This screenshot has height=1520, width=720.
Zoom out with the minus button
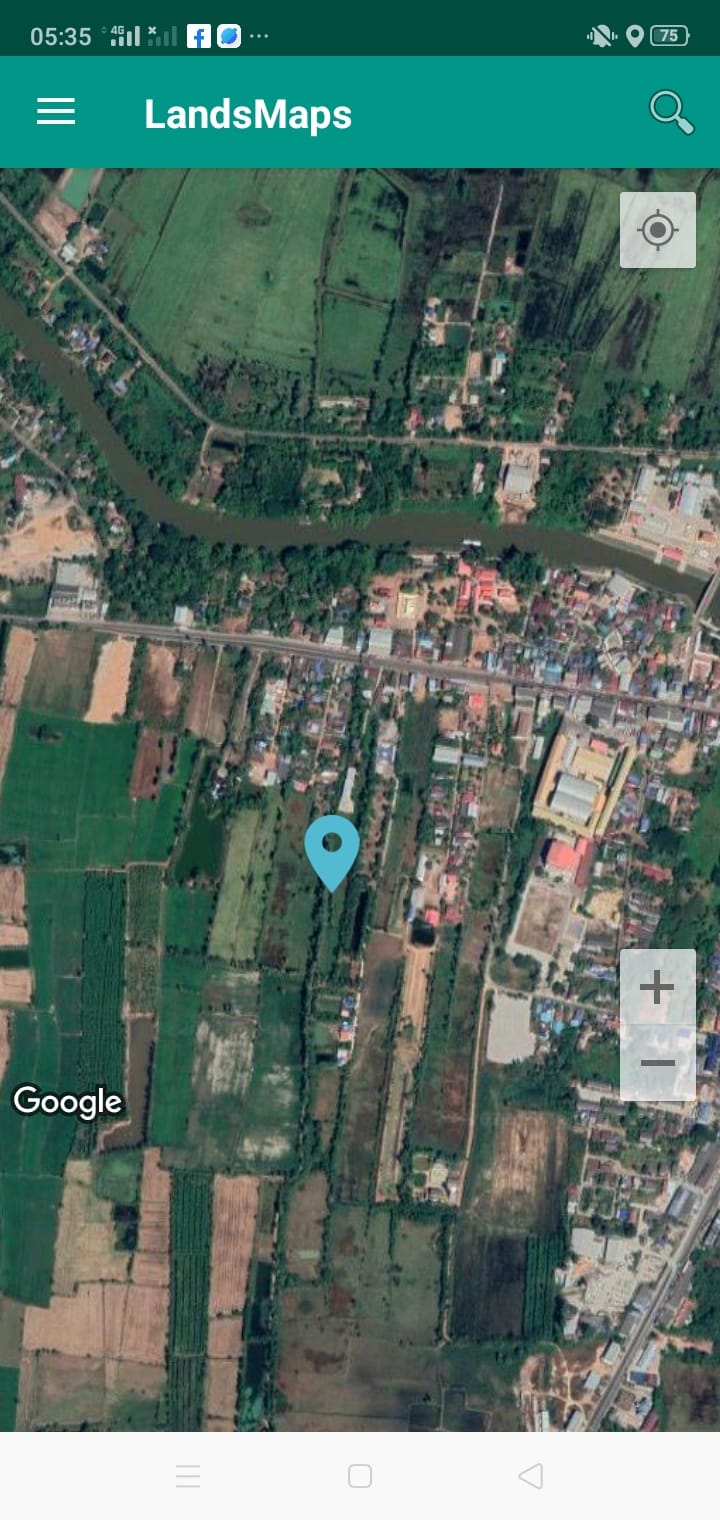(x=658, y=1063)
